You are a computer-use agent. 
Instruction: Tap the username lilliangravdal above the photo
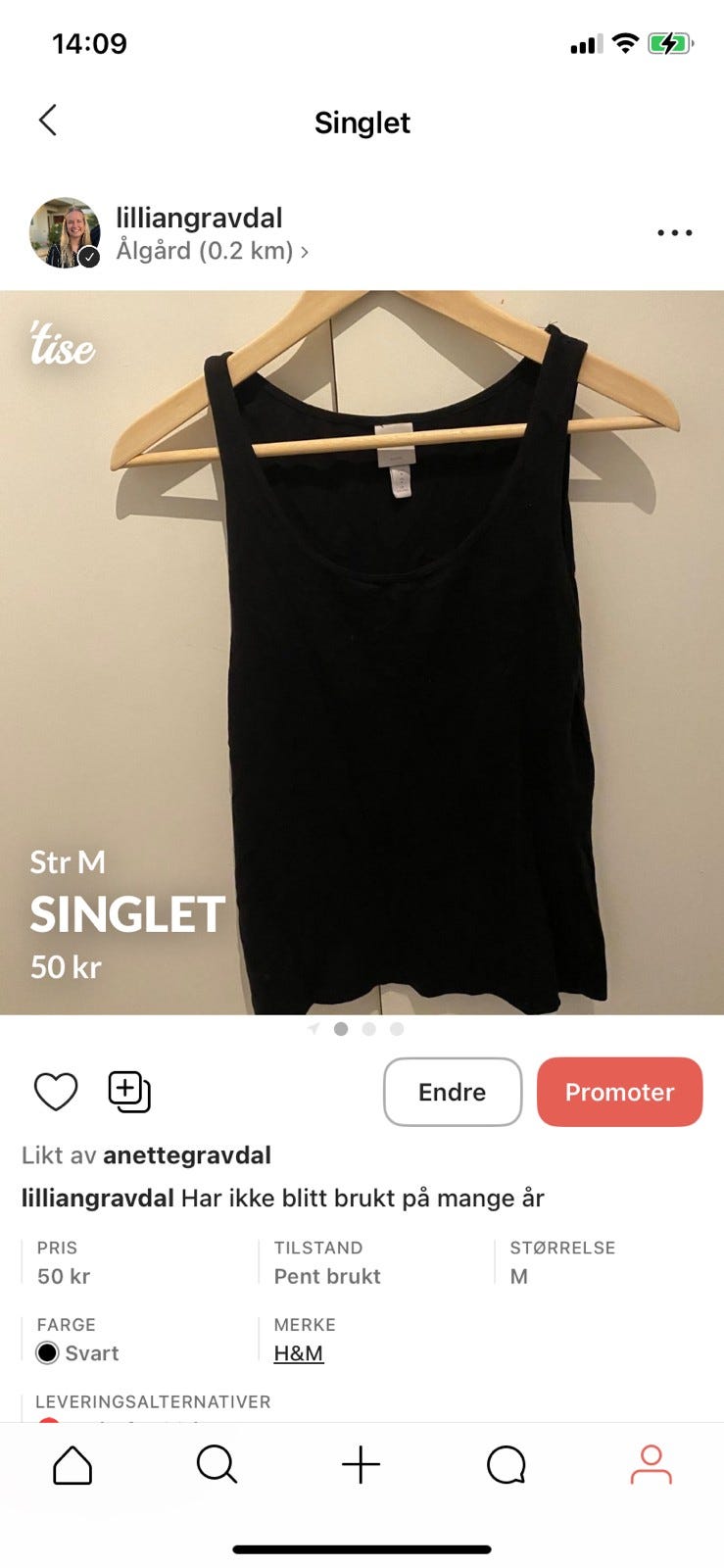(x=200, y=218)
